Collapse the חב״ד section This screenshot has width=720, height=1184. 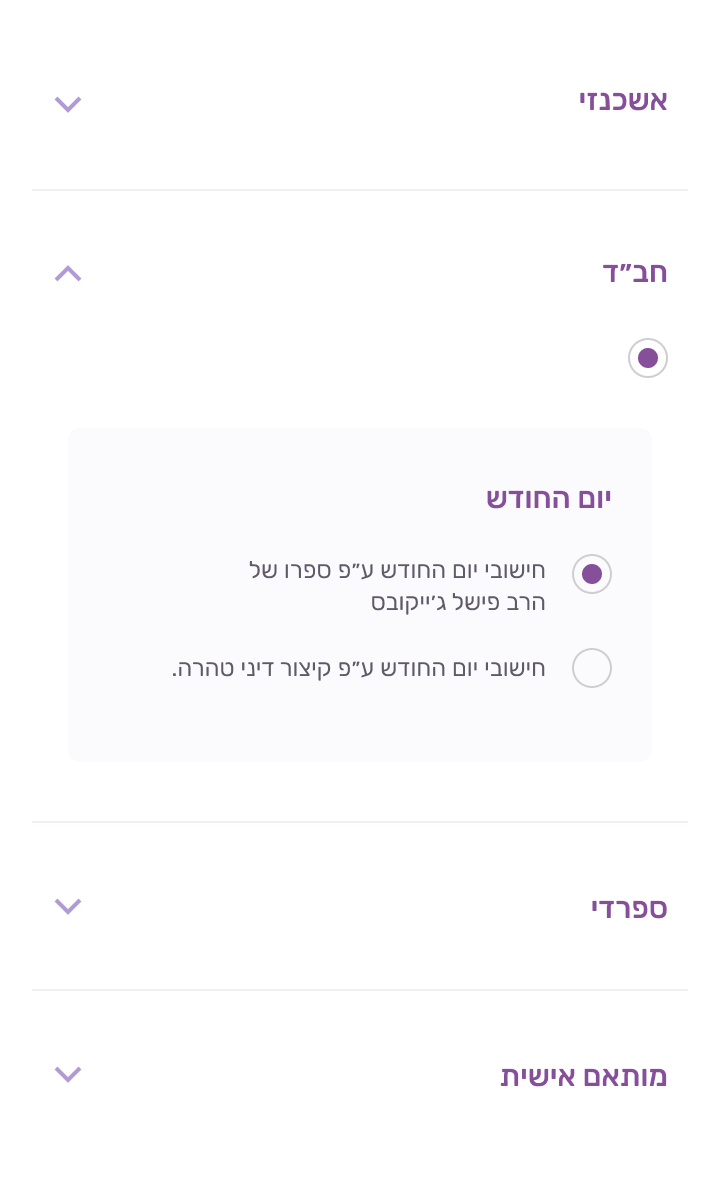coord(68,273)
